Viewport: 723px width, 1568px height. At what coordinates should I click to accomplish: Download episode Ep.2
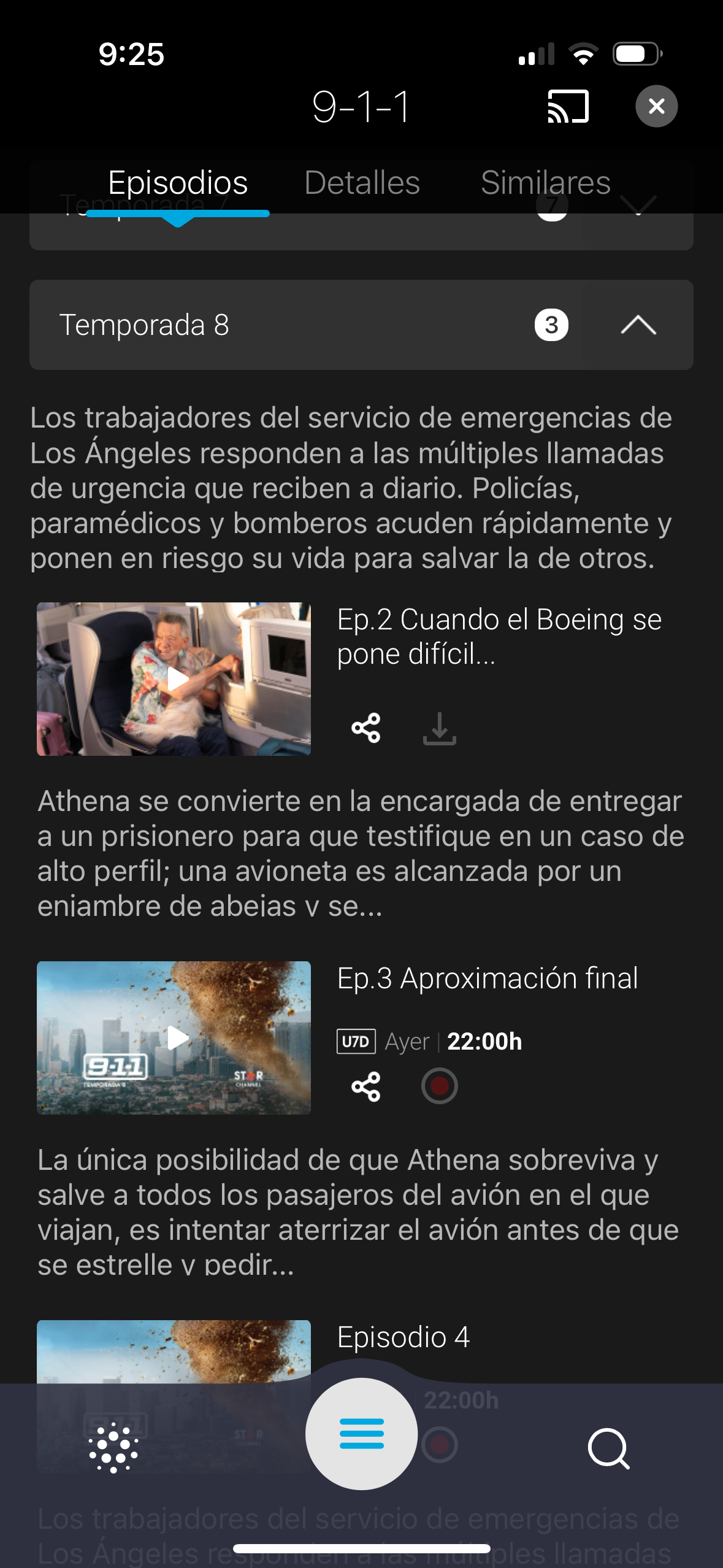[439, 728]
